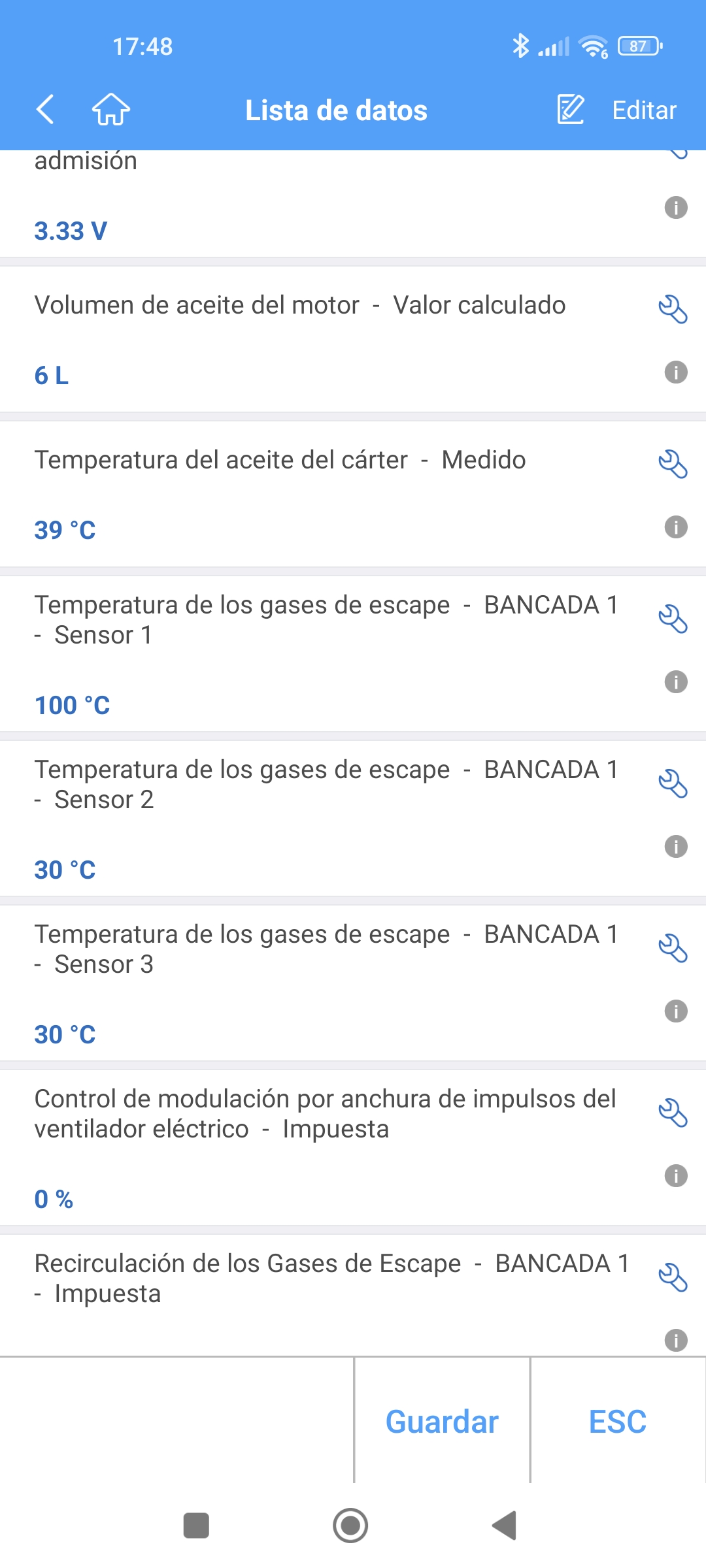The height and width of the screenshot is (1568, 706).
Task: Show info for Volumen de aceite del motor
Action: [x=676, y=372]
